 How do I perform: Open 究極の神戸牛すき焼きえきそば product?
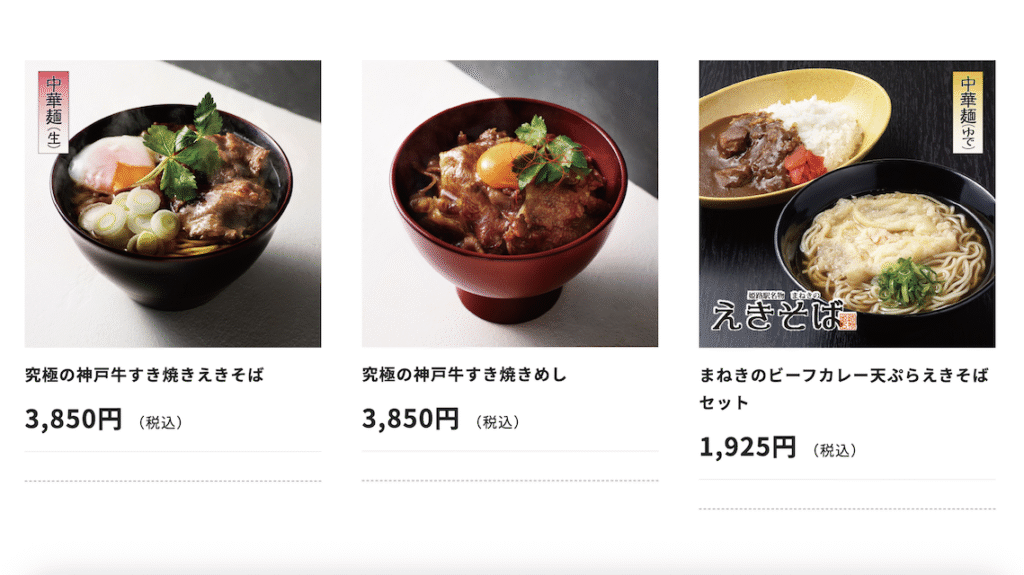[x=144, y=376]
